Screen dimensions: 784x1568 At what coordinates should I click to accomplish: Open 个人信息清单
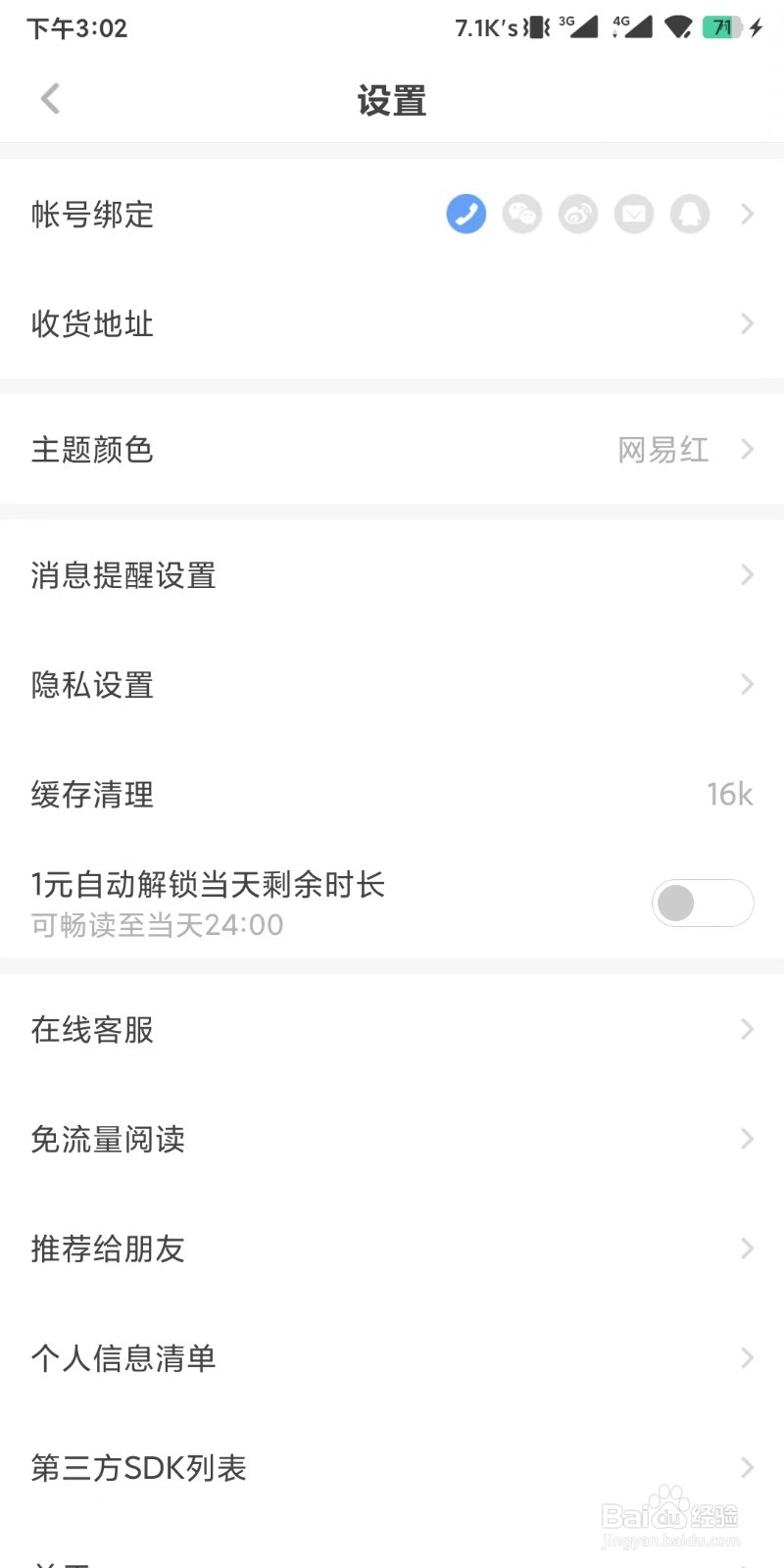392,1358
